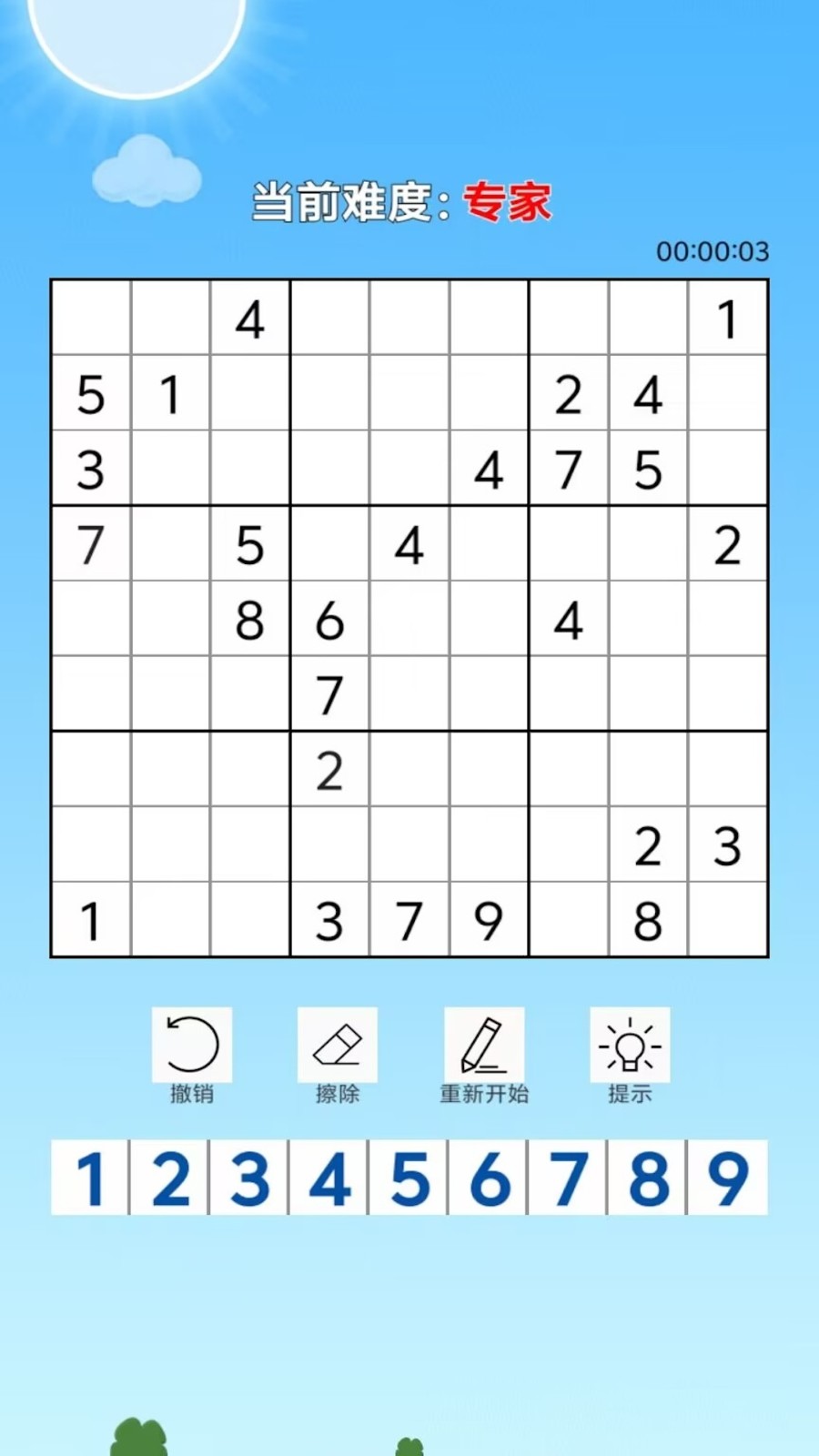Pick number 3 from the number pad
This screenshot has height=1456, width=819.
pos(249,1178)
